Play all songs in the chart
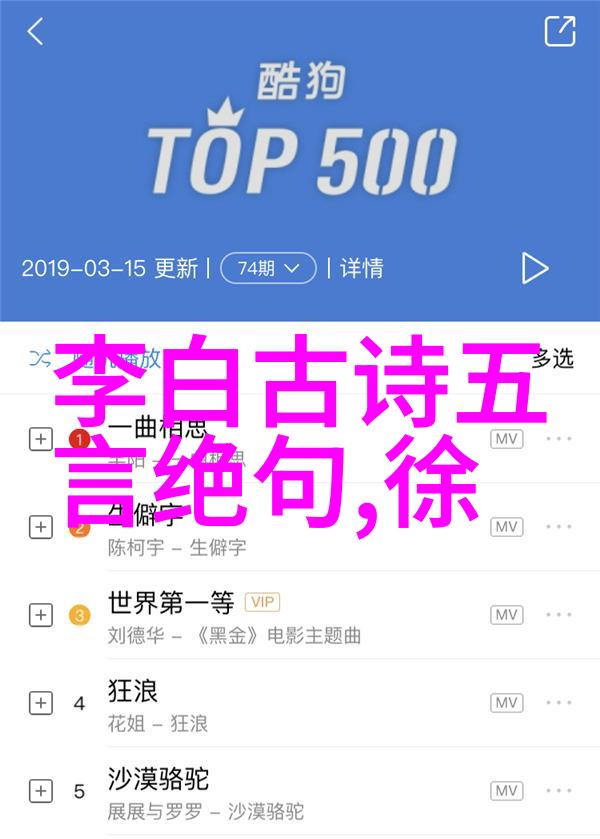This screenshot has height=839, width=600. click(535, 268)
